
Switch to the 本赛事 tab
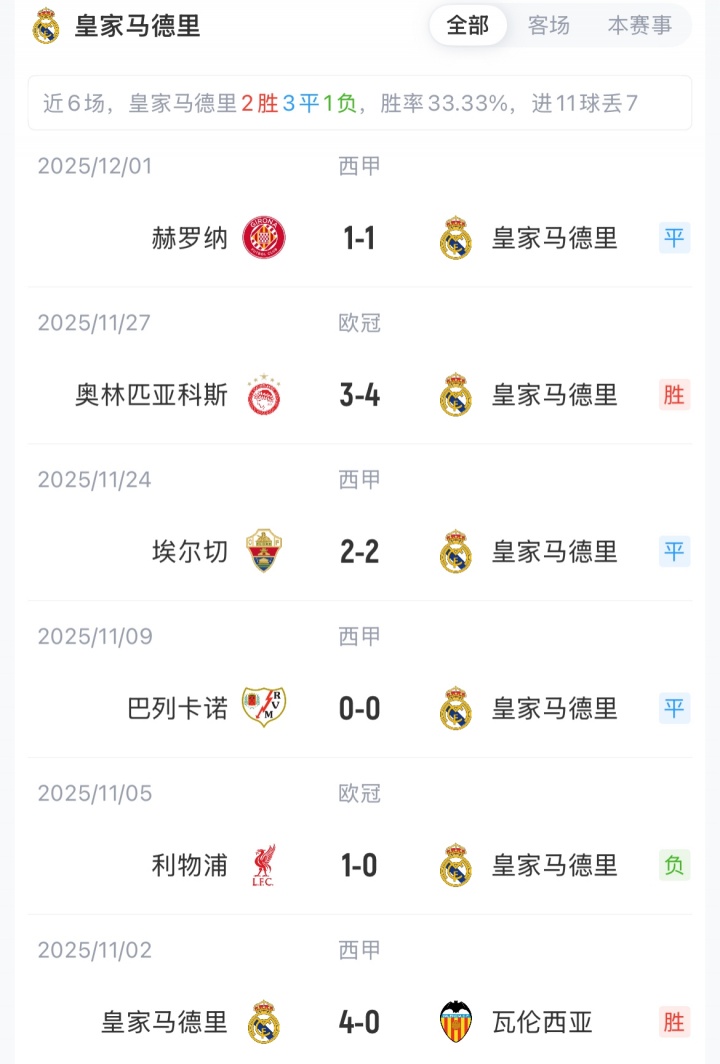[x=640, y=26]
